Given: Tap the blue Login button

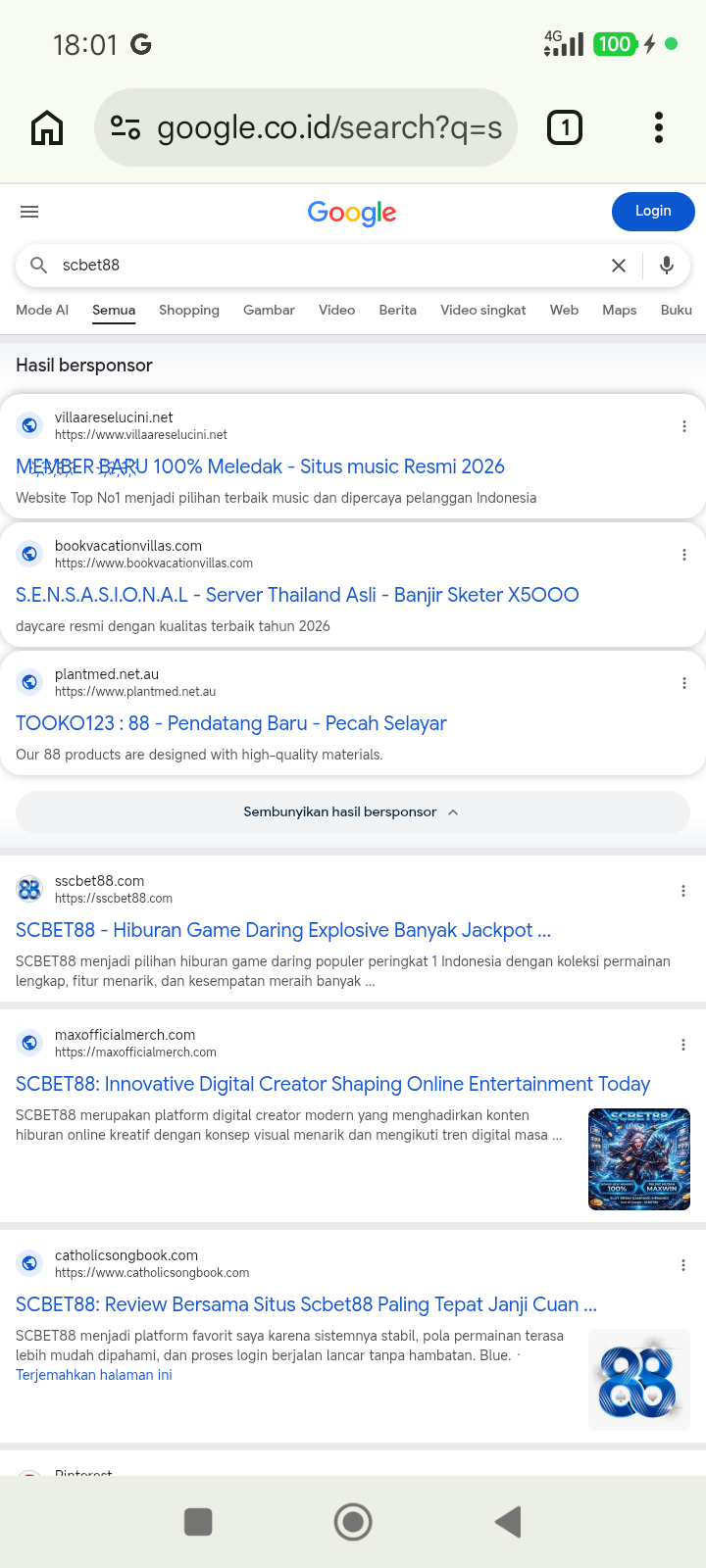Looking at the screenshot, I should [x=653, y=212].
